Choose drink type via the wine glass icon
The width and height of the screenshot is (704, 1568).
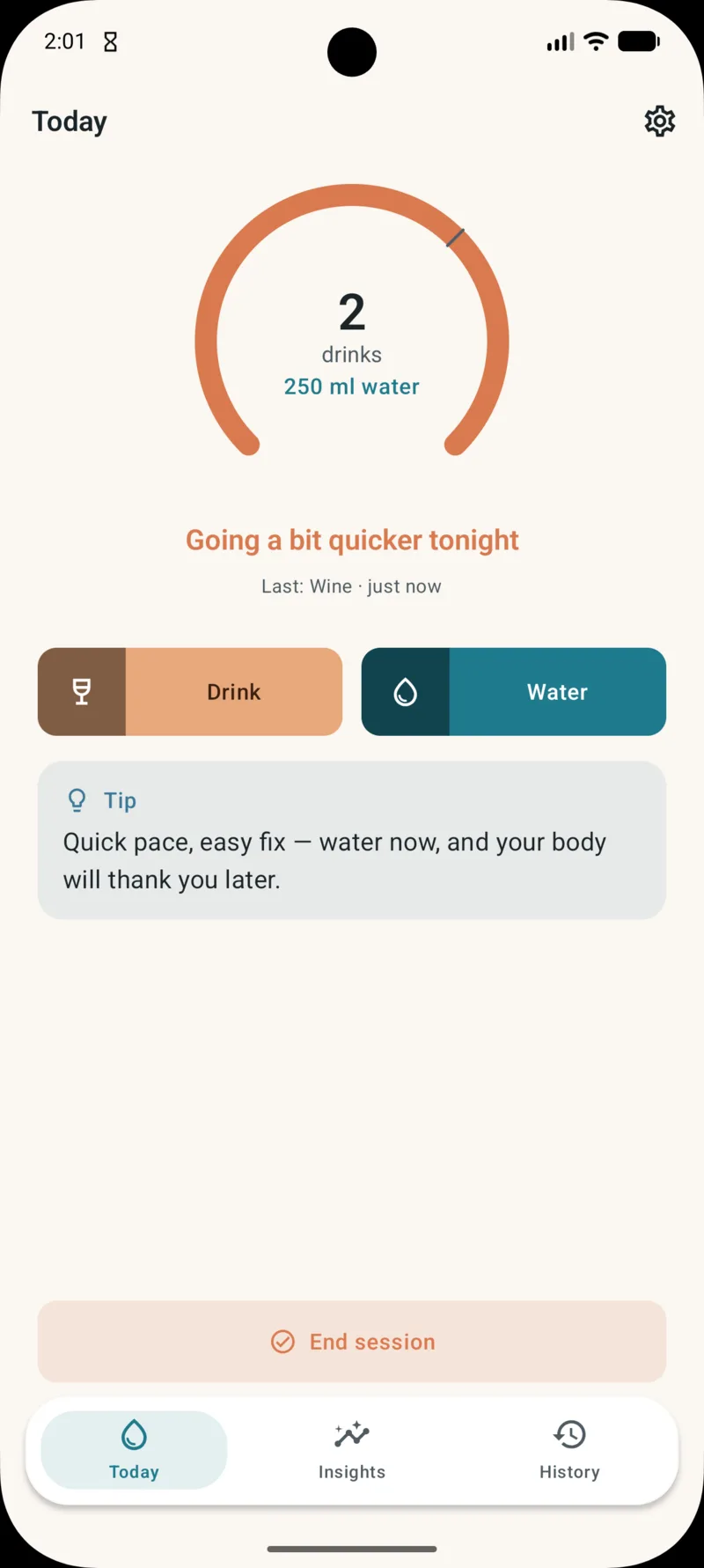82,692
